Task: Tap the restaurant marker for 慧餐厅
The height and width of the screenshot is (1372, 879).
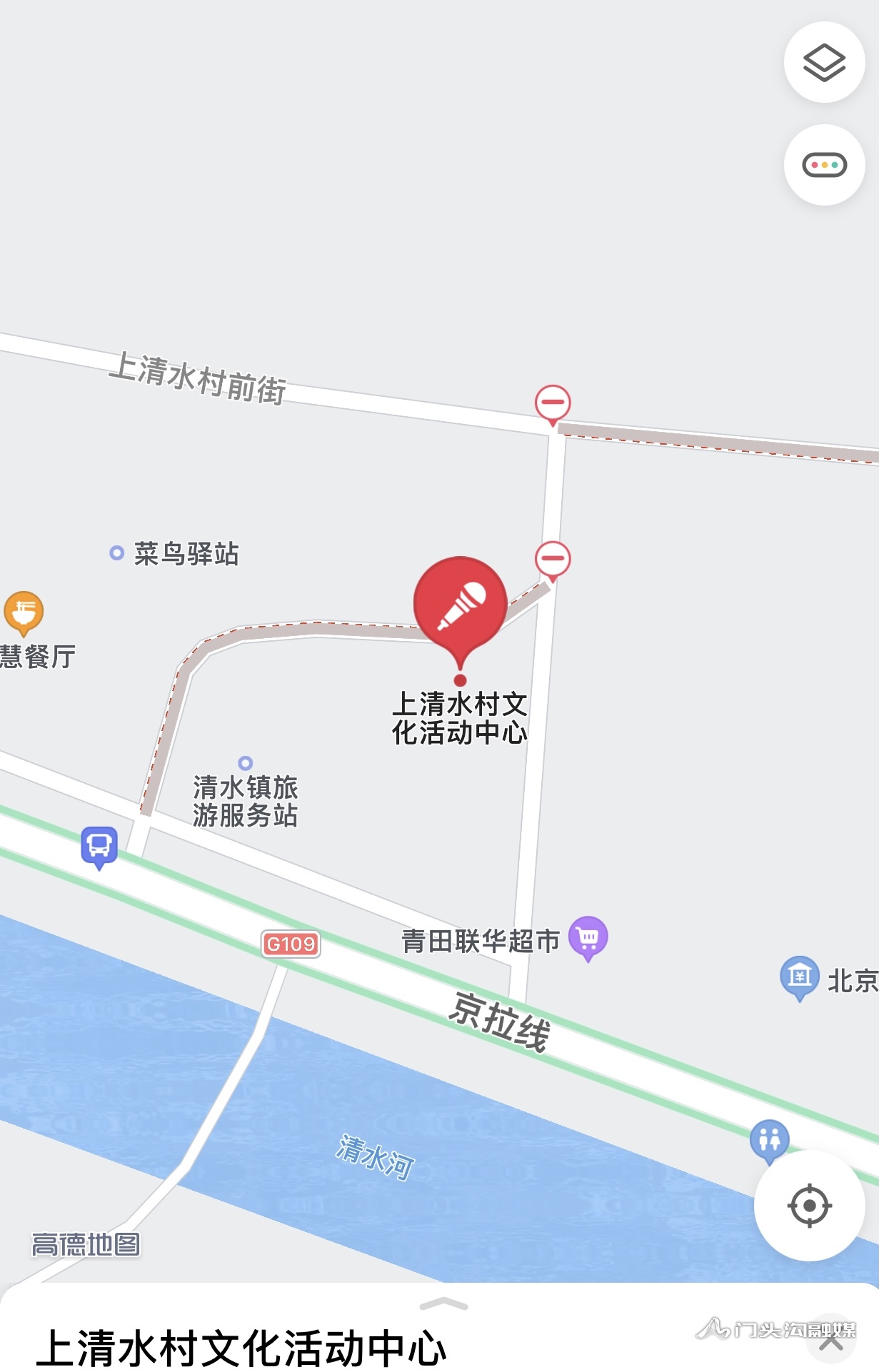Action: [x=24, y=612]
